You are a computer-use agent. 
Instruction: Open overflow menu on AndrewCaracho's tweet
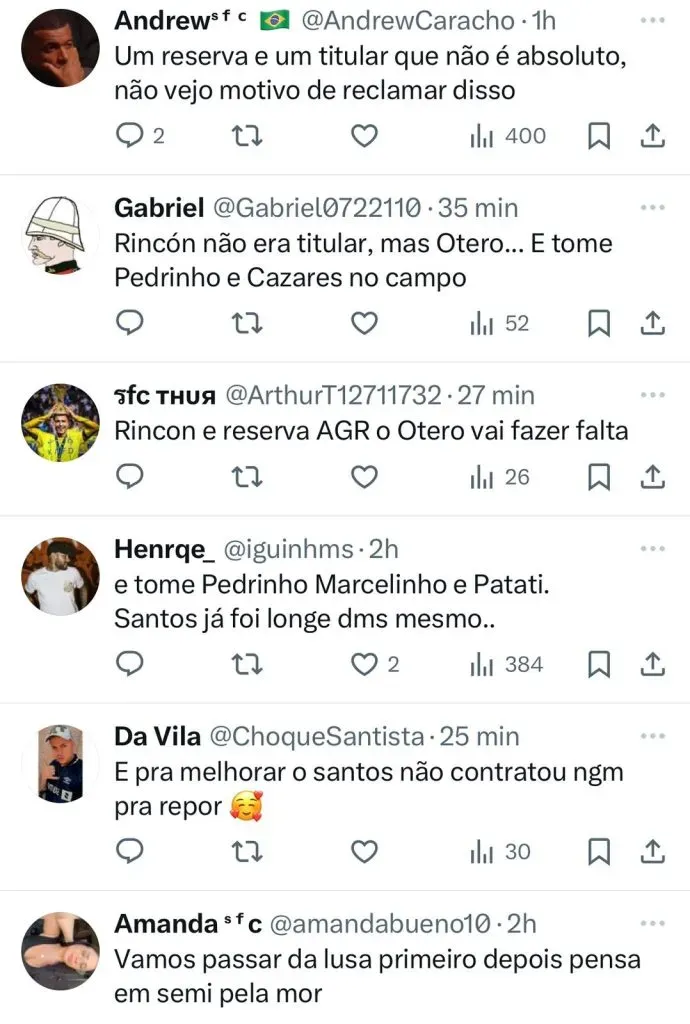652,20
